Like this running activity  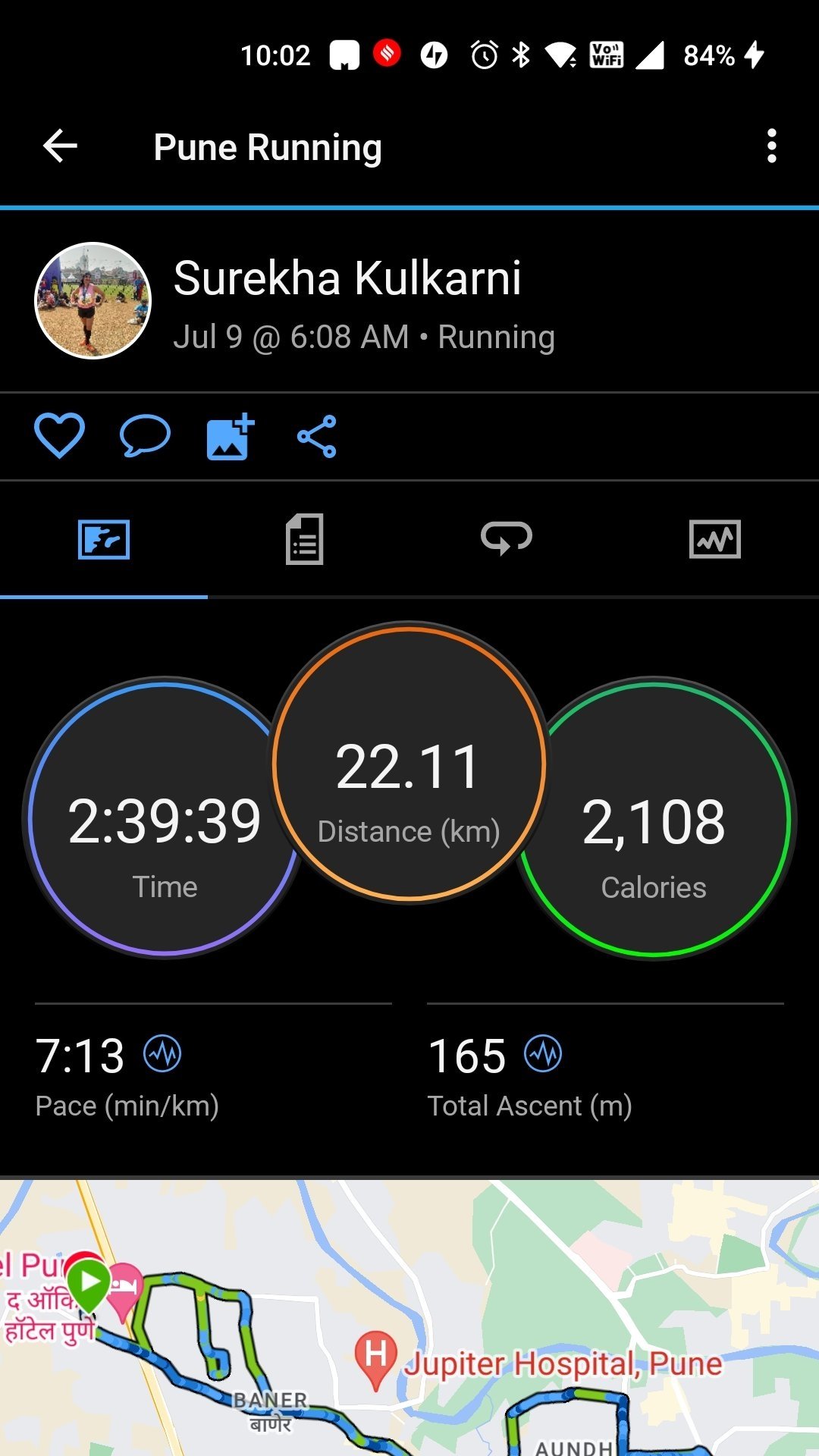pos(59,436)
